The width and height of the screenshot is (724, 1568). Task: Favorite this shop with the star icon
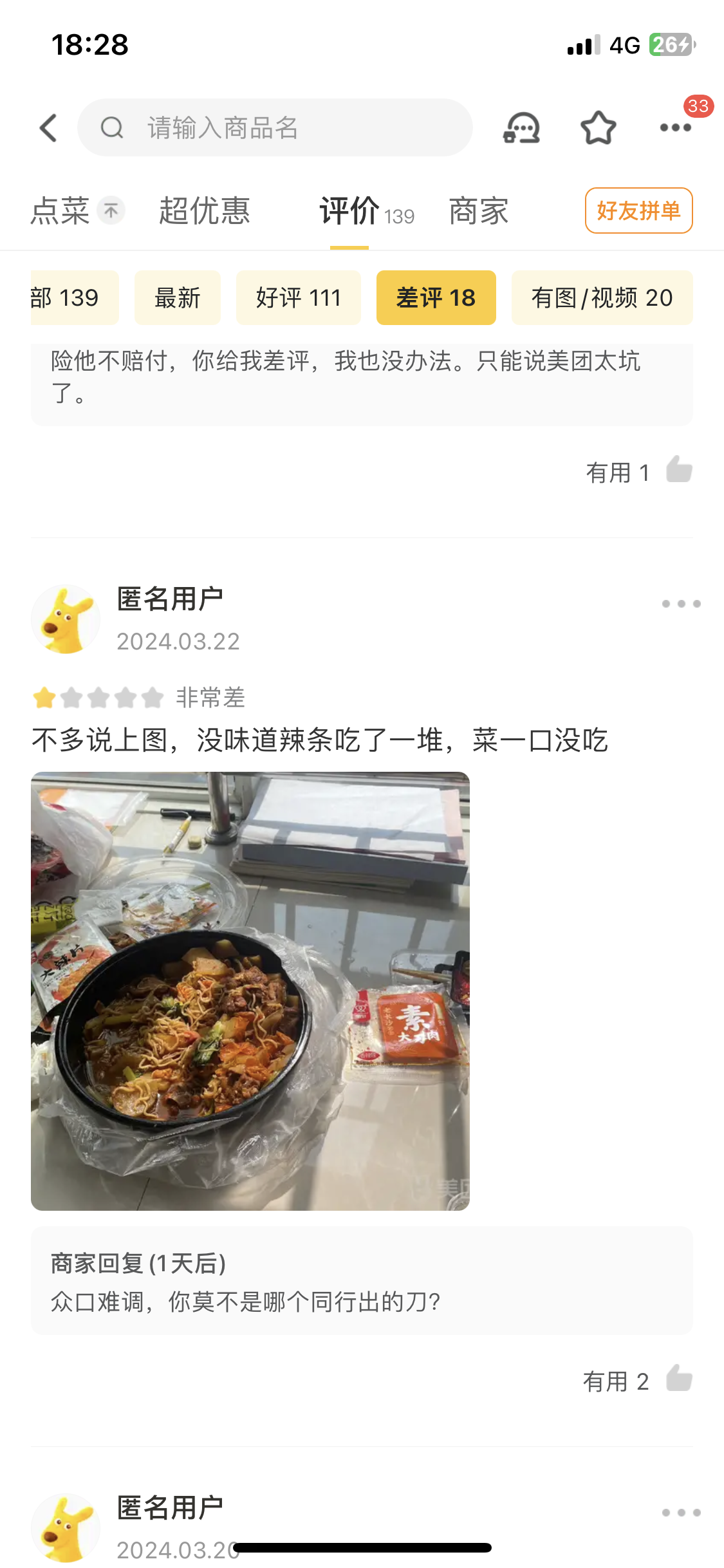tap(599, 127)
